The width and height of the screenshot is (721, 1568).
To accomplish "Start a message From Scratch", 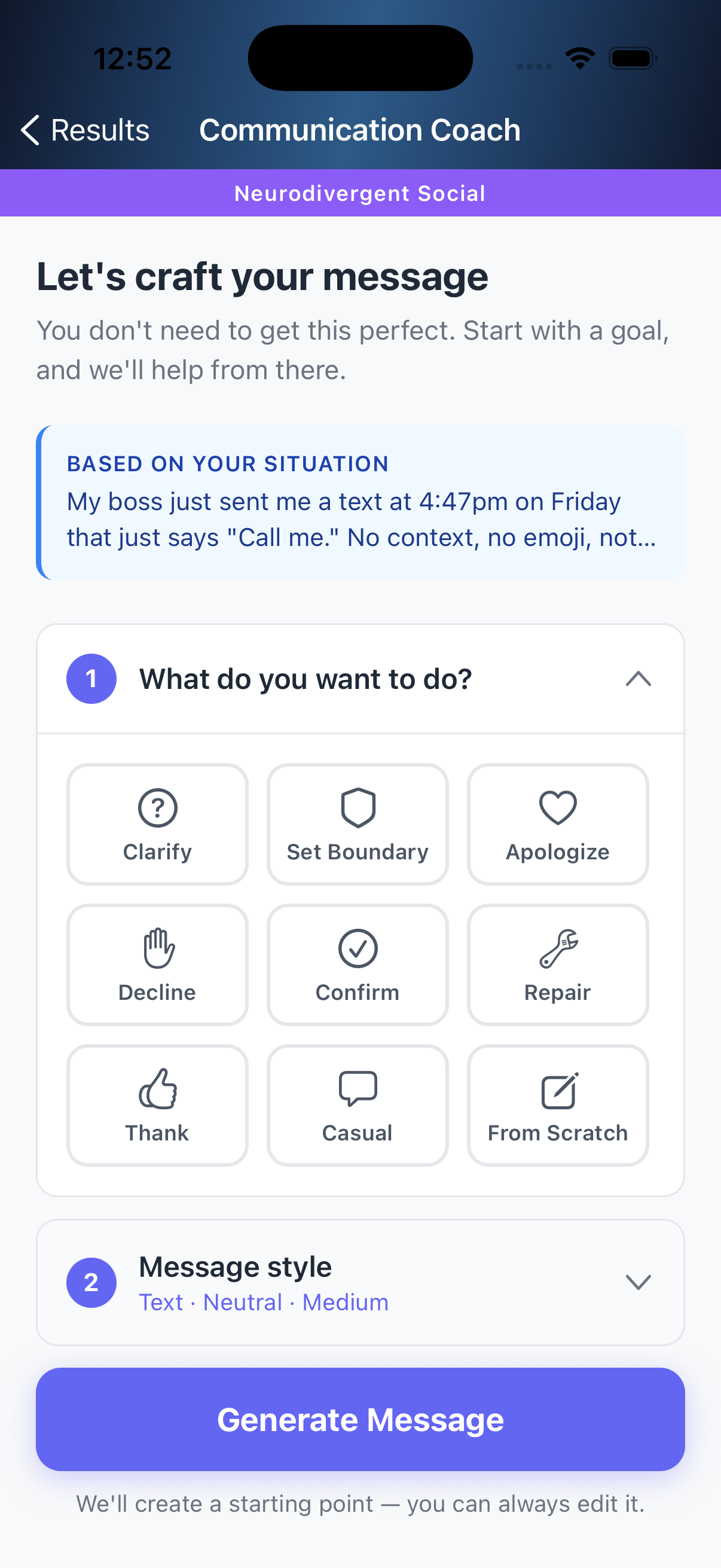I will pyautogui.click(x=557, y=1105).
